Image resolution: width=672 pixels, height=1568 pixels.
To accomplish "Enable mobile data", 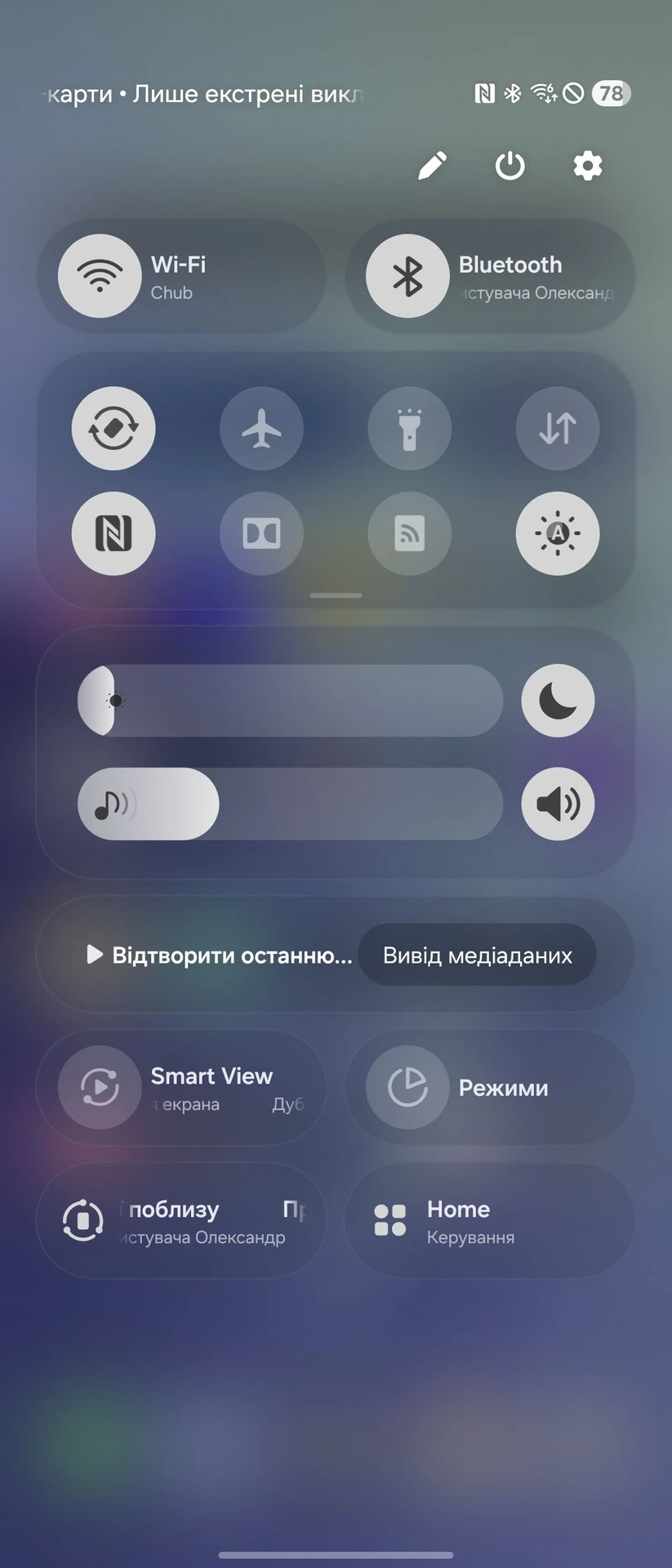I will click(x=558, y=428).
